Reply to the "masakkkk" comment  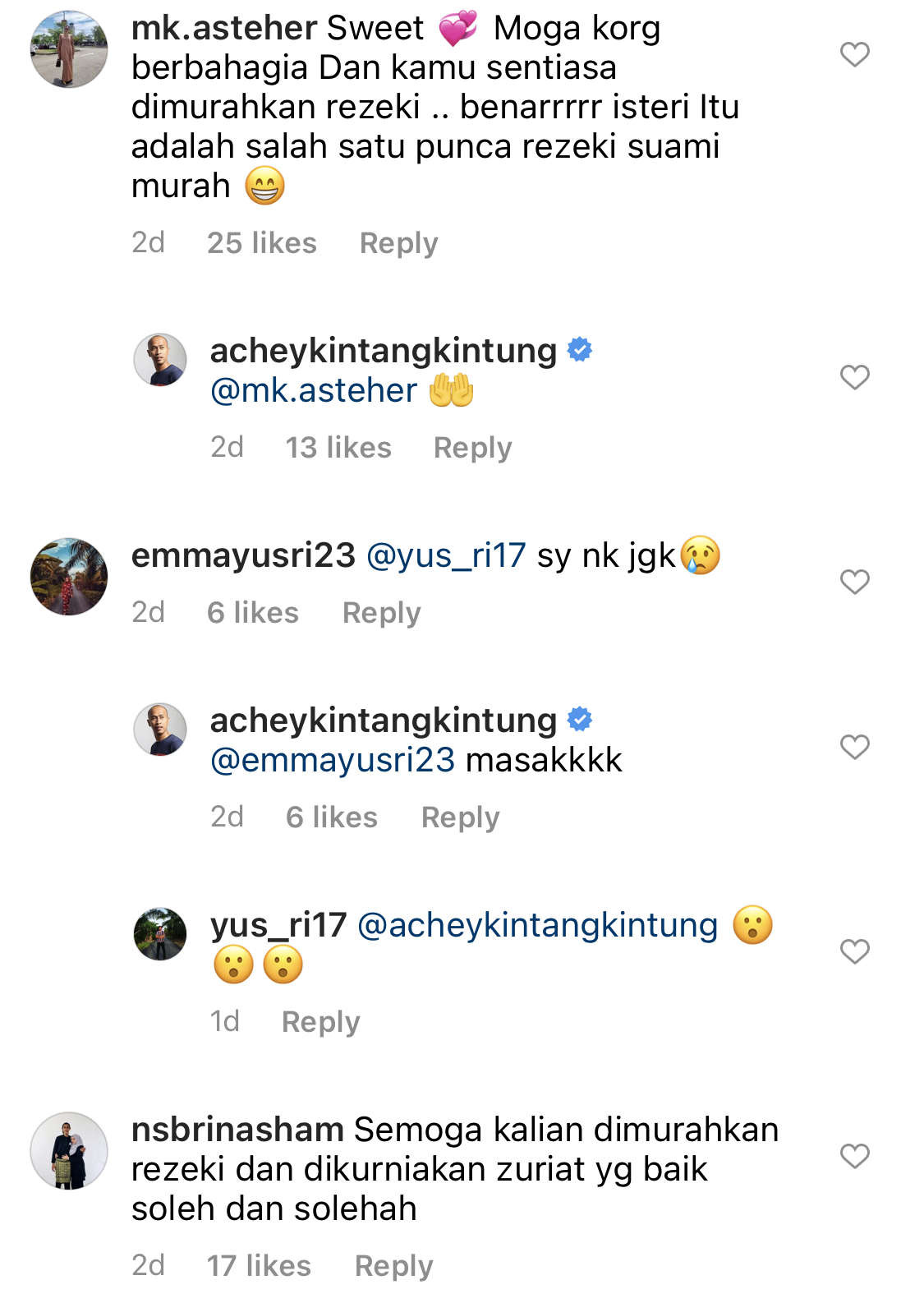pos(460,817)
